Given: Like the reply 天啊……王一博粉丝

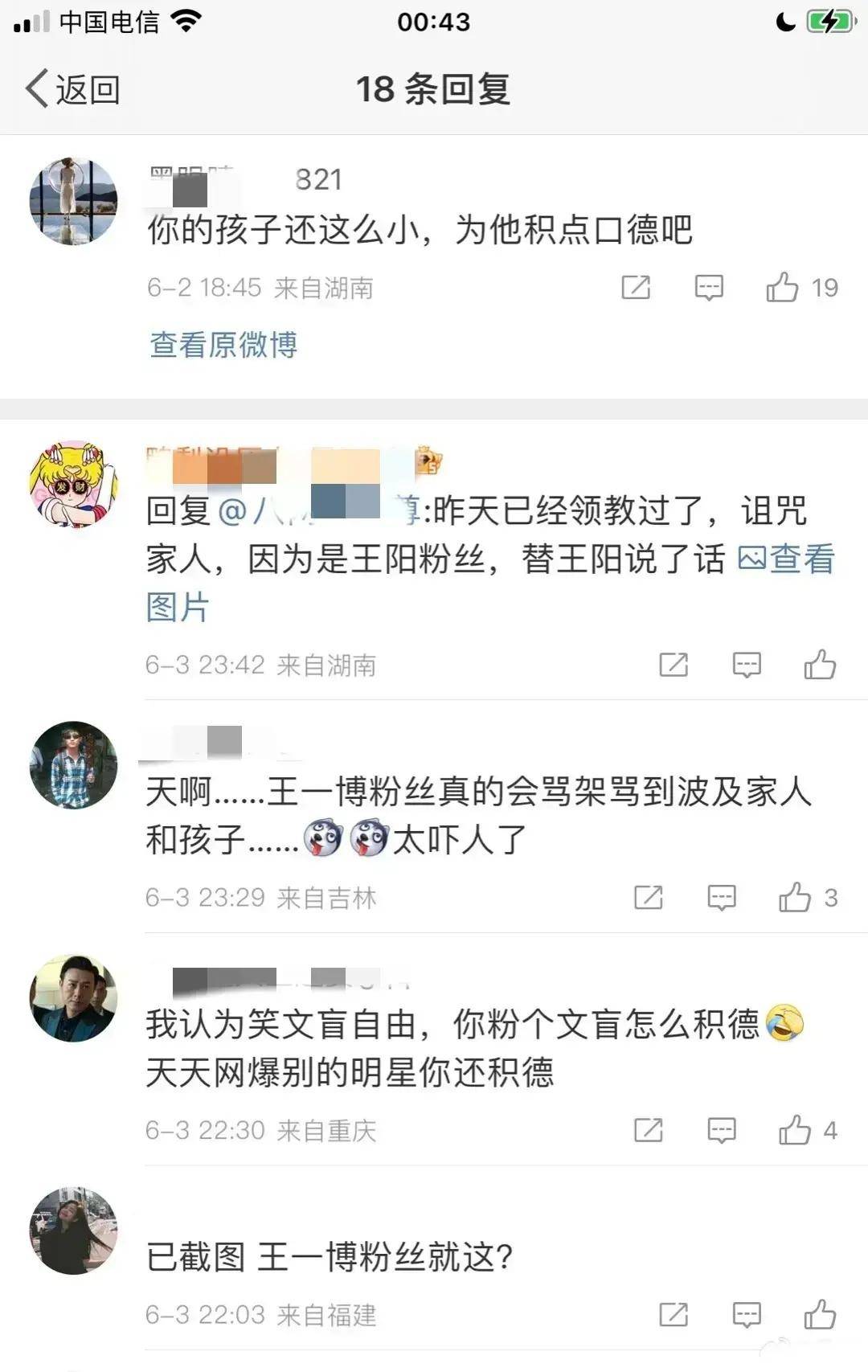Looking at the screenshot, I should click(795, 898).
